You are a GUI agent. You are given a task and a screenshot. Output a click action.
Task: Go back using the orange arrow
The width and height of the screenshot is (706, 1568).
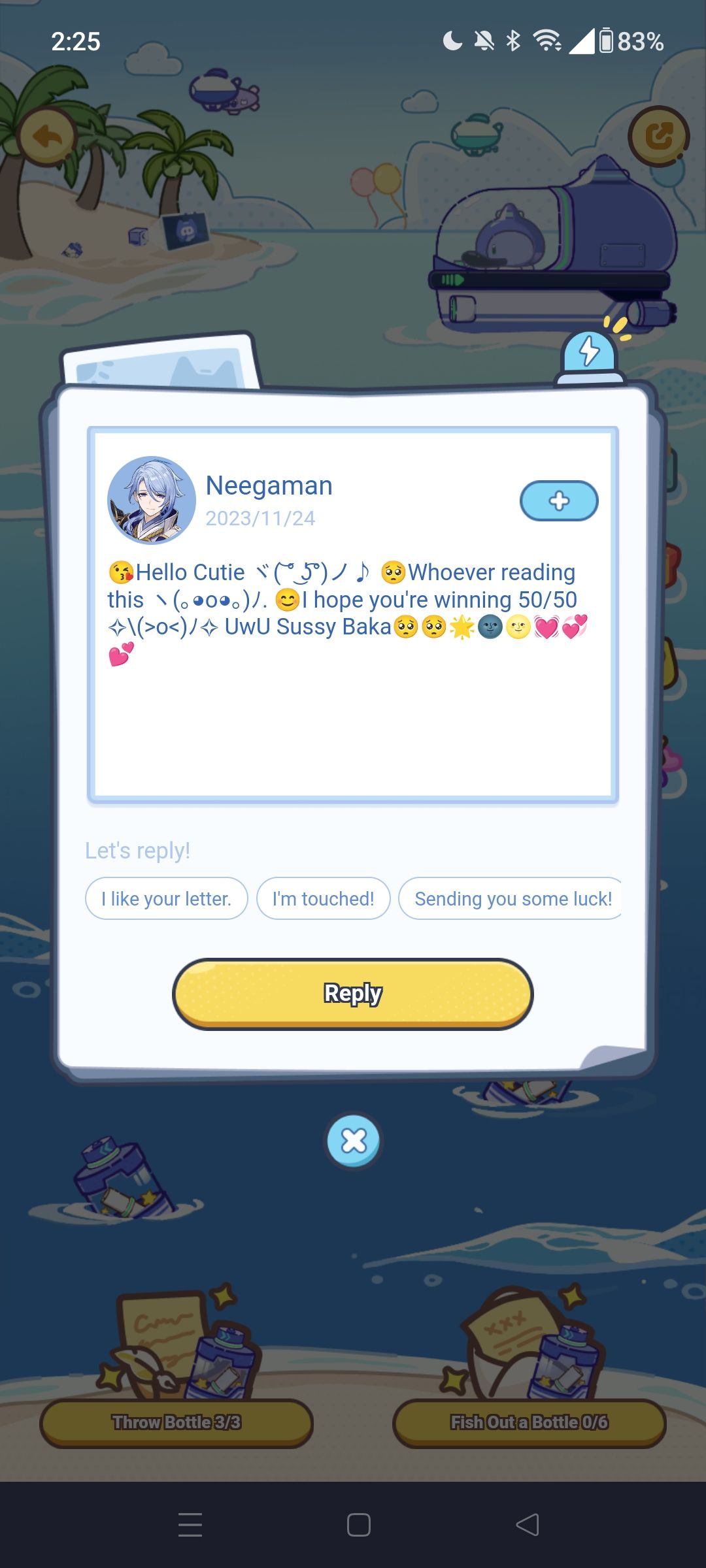pyautogui.click(x=48, y=137)
